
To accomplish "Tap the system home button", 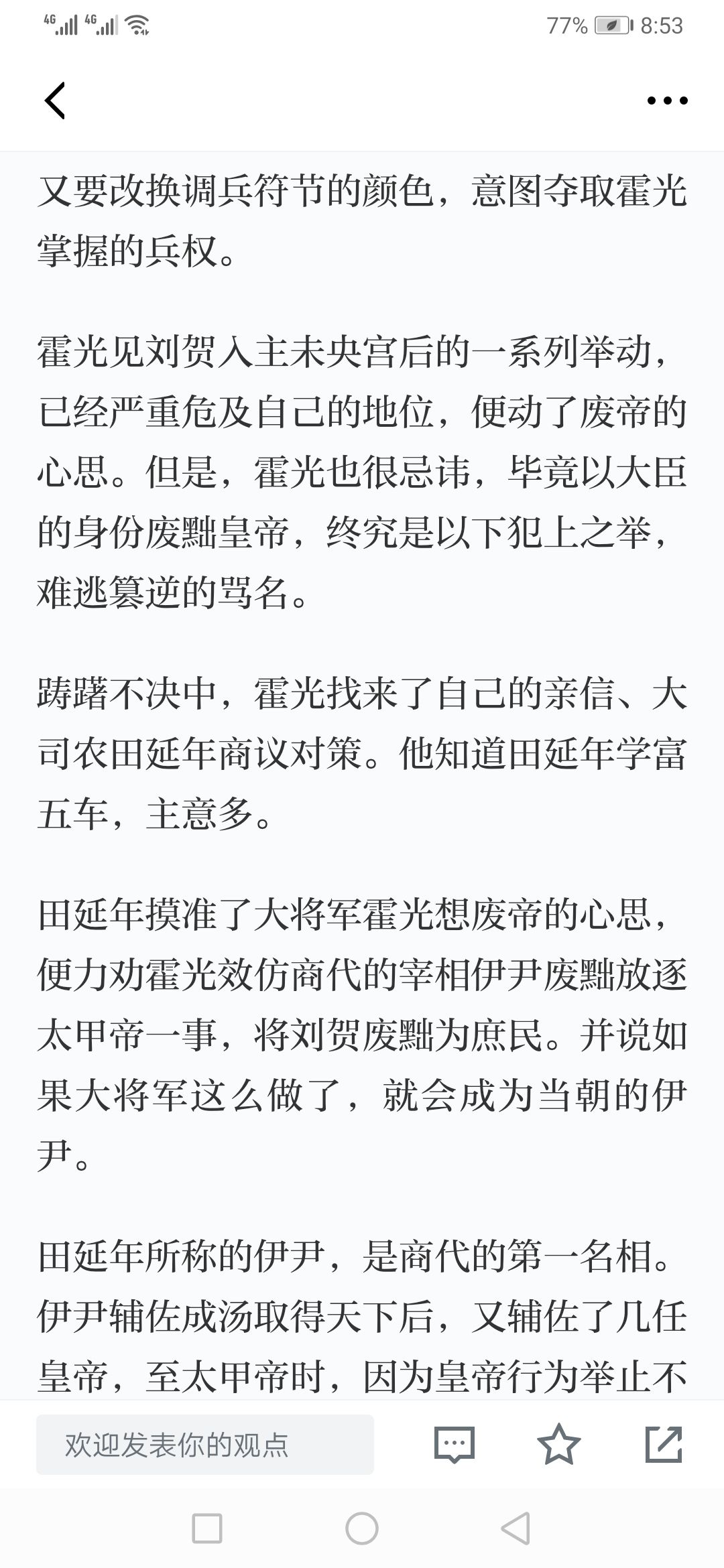I will (362, 1529).
